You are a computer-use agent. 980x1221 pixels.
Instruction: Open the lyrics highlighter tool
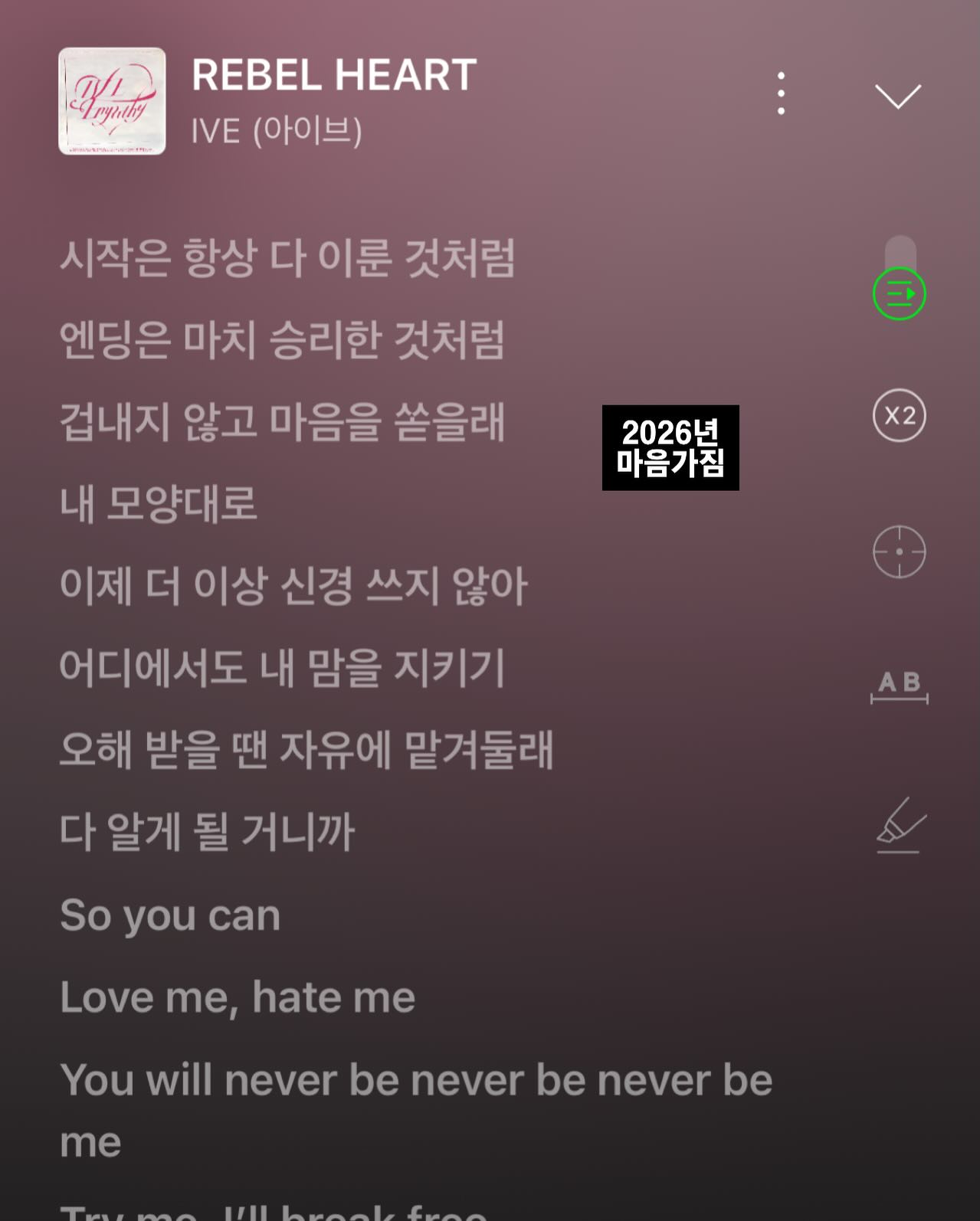[x=900, y=826]
